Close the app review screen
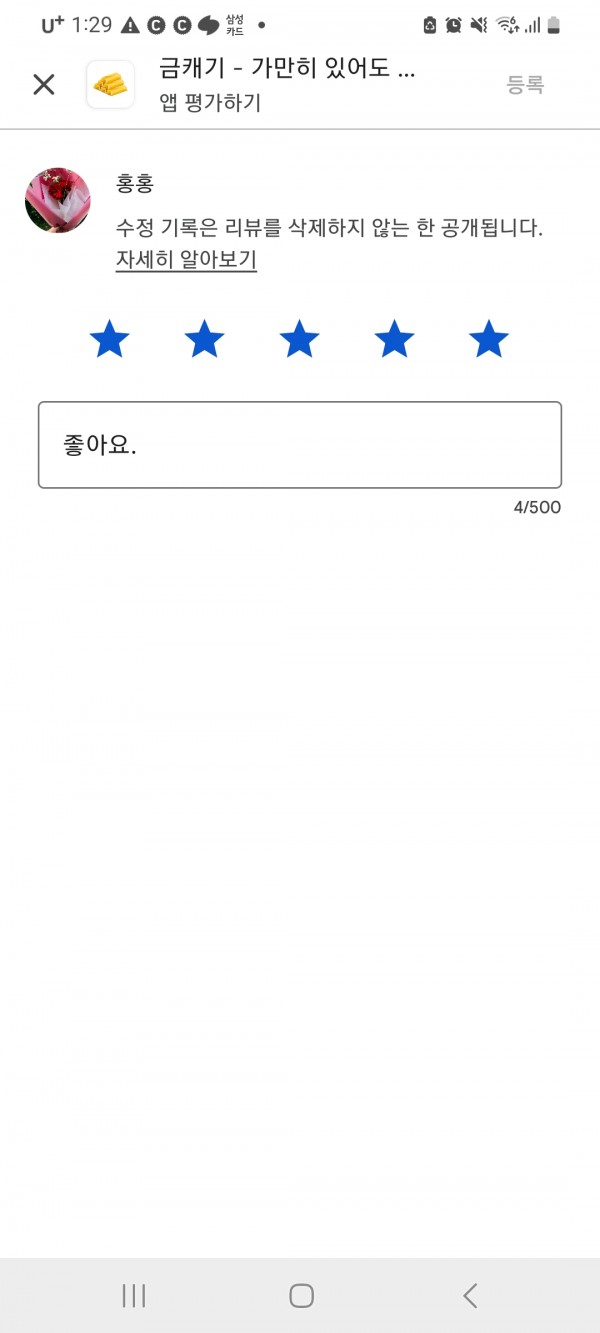This screenshot has height=1333, width=600. pyautogui.click(x=44, y=84)
